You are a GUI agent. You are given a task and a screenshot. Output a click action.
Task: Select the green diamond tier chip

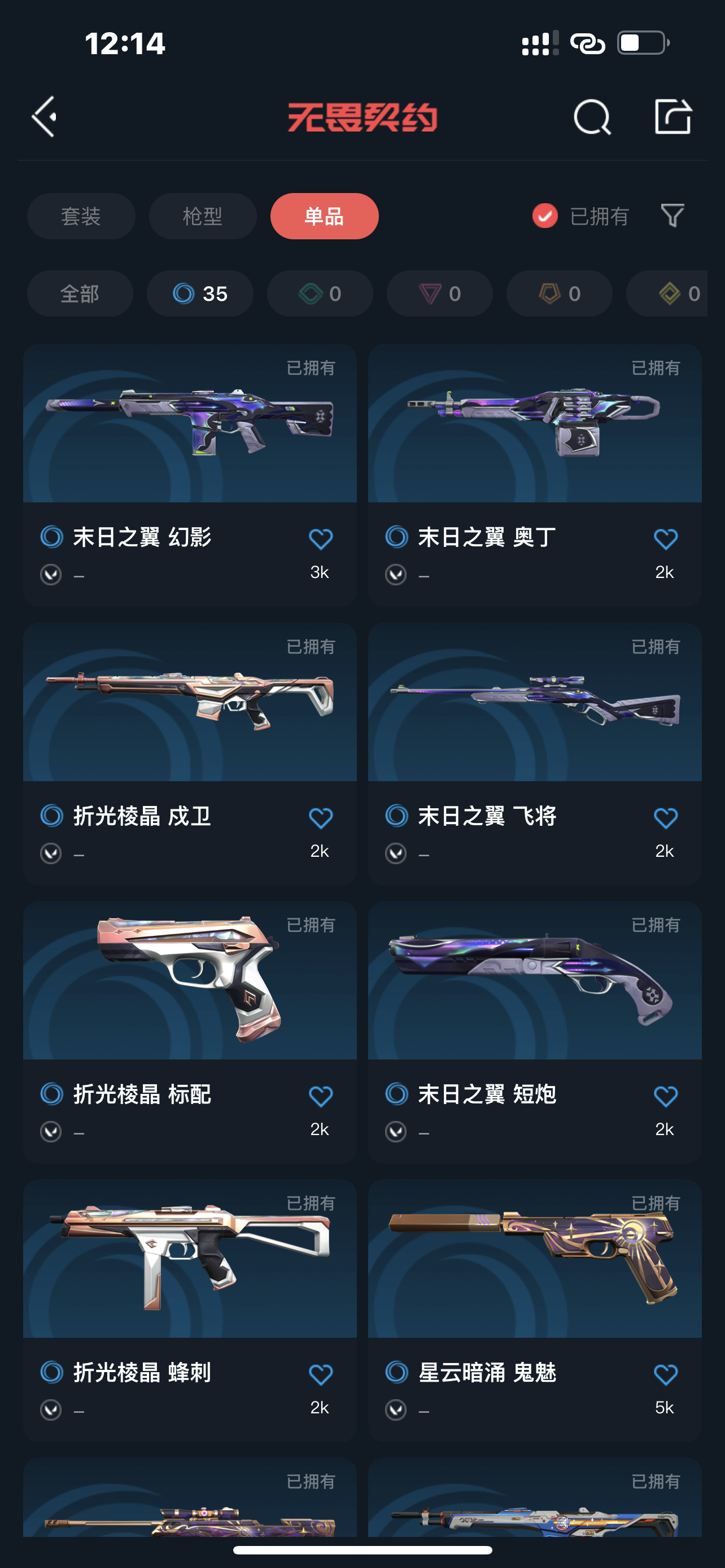pos(320,294)
